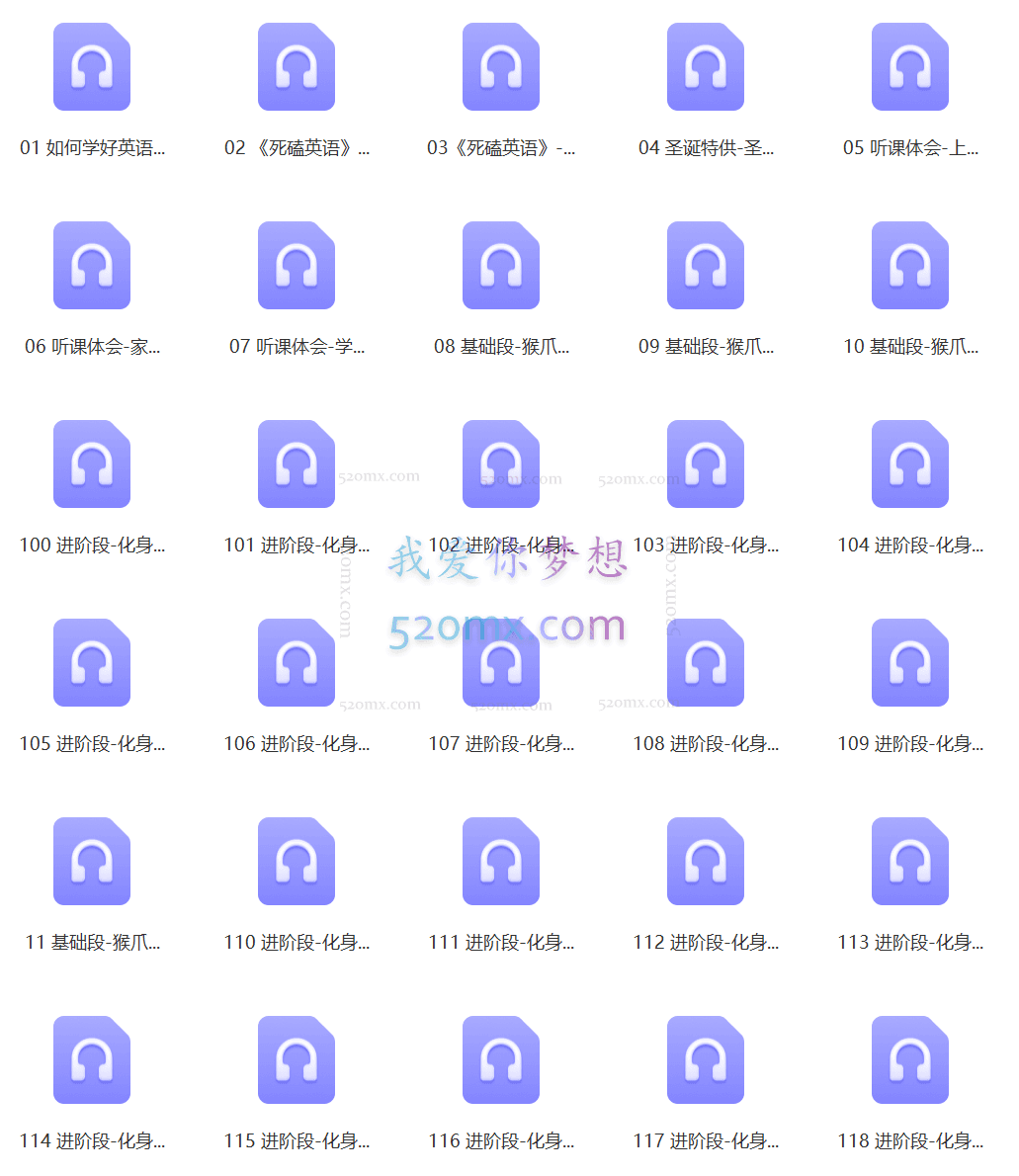Select the file 113 进阶段-化身
1019x1176 pixels.
click(x=910, y=862)
